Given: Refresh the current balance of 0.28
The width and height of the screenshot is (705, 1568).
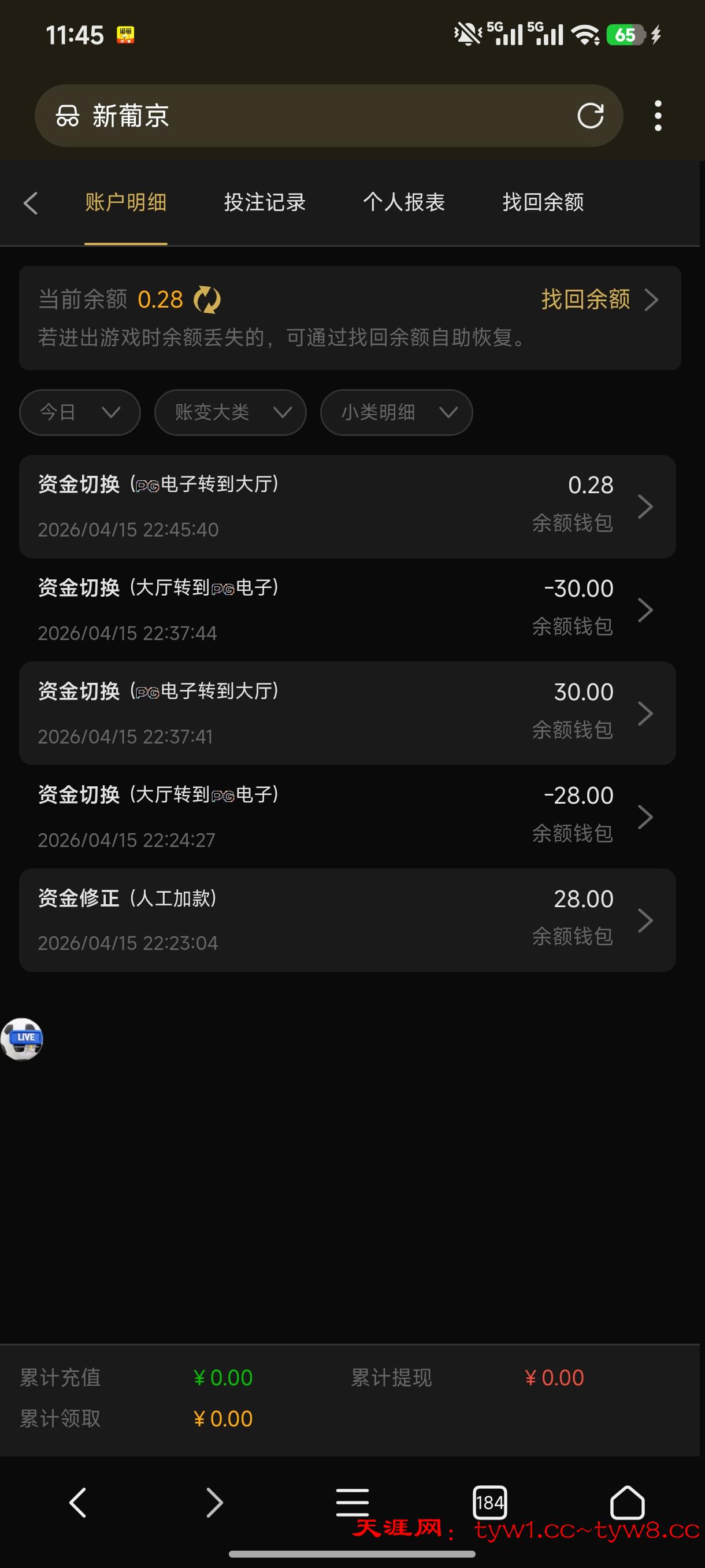Looking at the screenshot, I should click(207, 299).
